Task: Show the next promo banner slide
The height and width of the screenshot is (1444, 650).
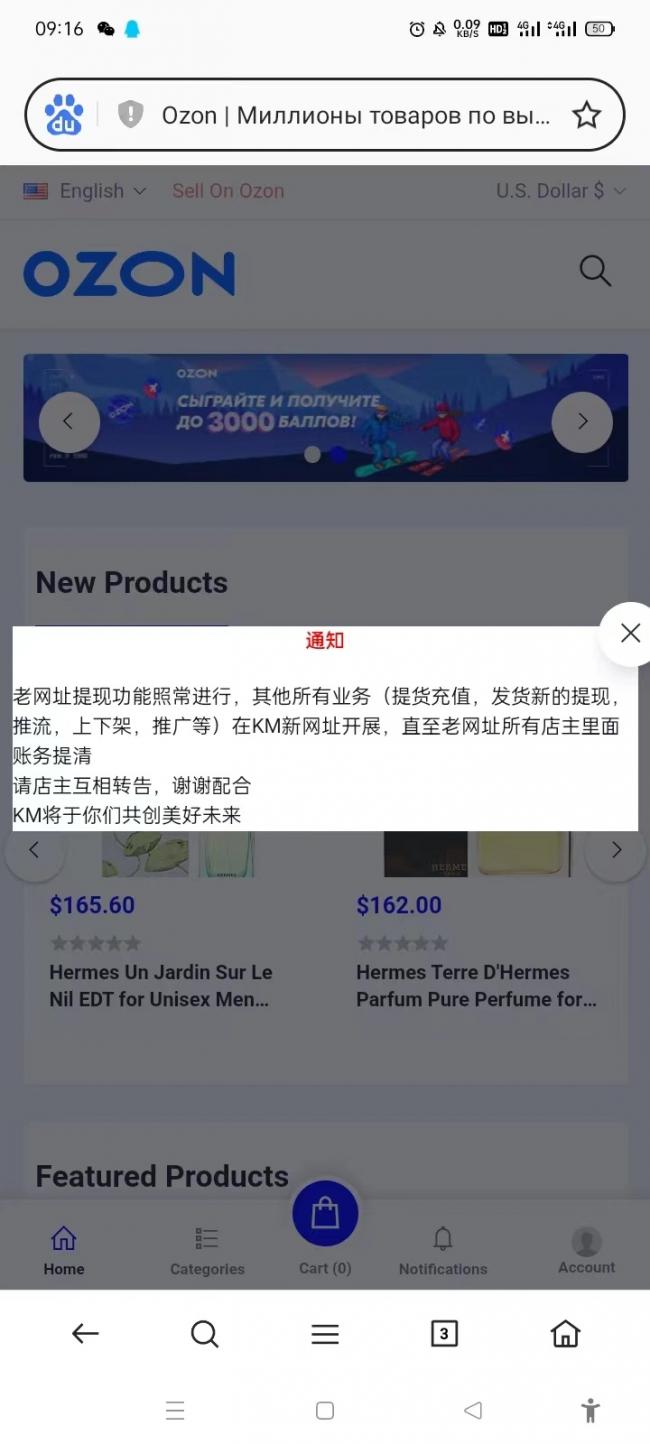Action: pyautogui.click(x=582, y=421)
